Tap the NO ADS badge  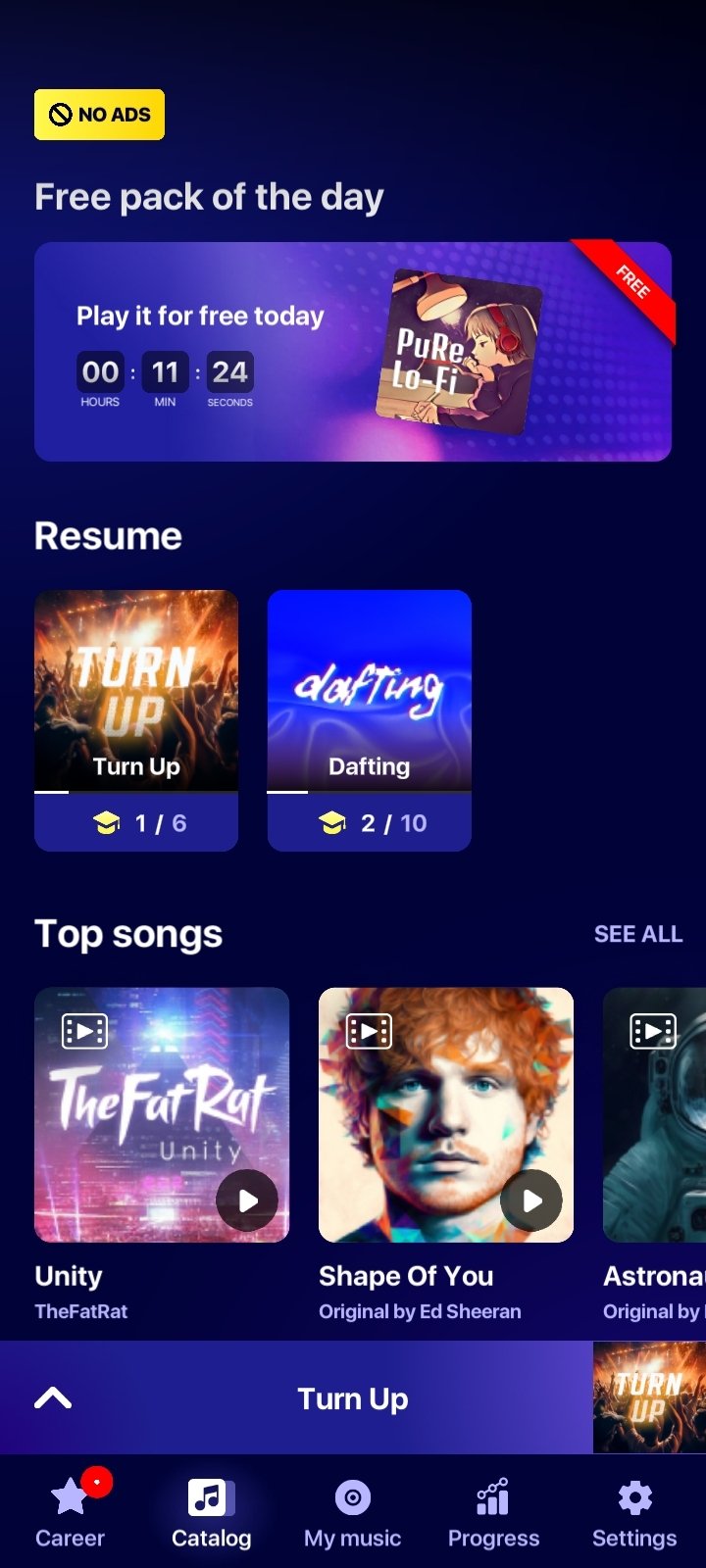click(99, 115)
